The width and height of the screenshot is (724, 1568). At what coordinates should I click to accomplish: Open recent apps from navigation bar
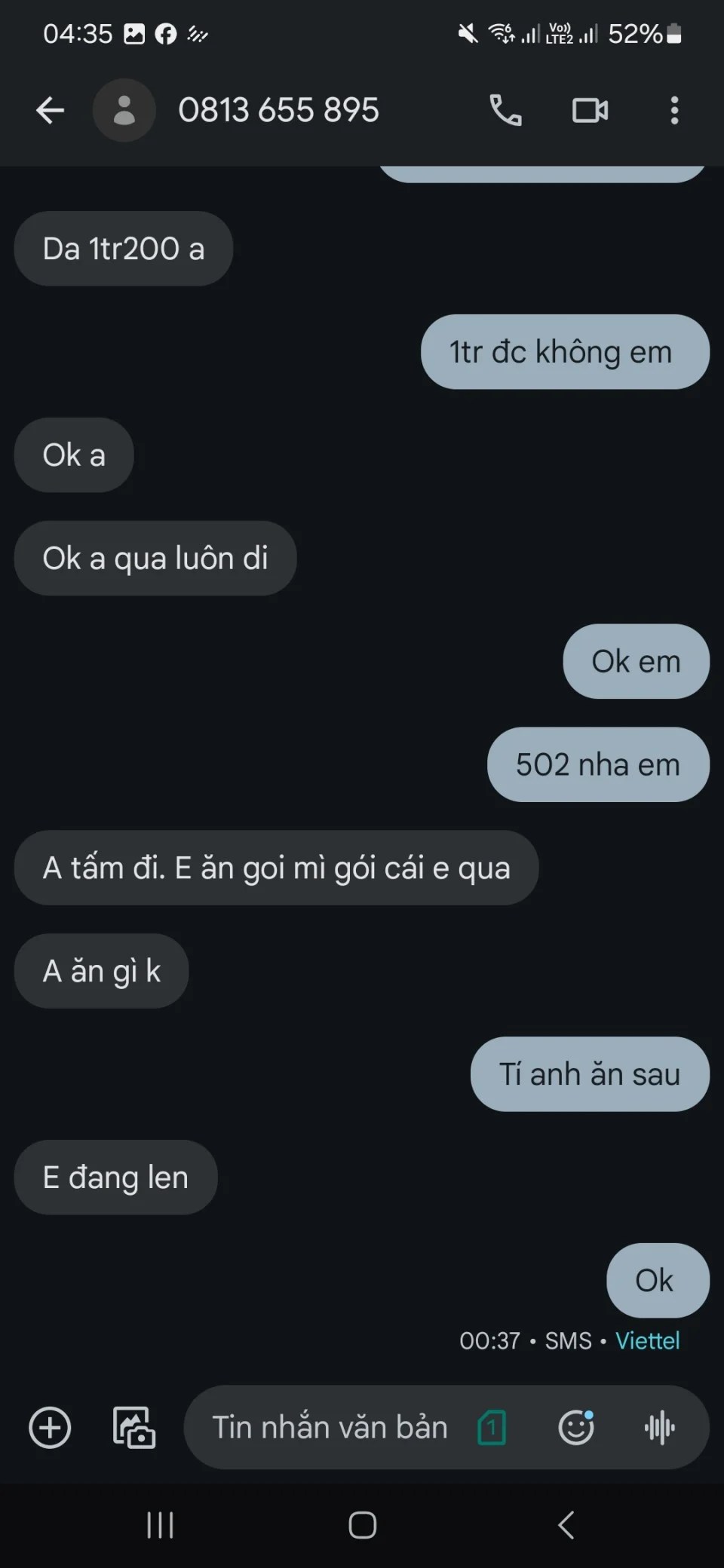[x=160, y=1525]
